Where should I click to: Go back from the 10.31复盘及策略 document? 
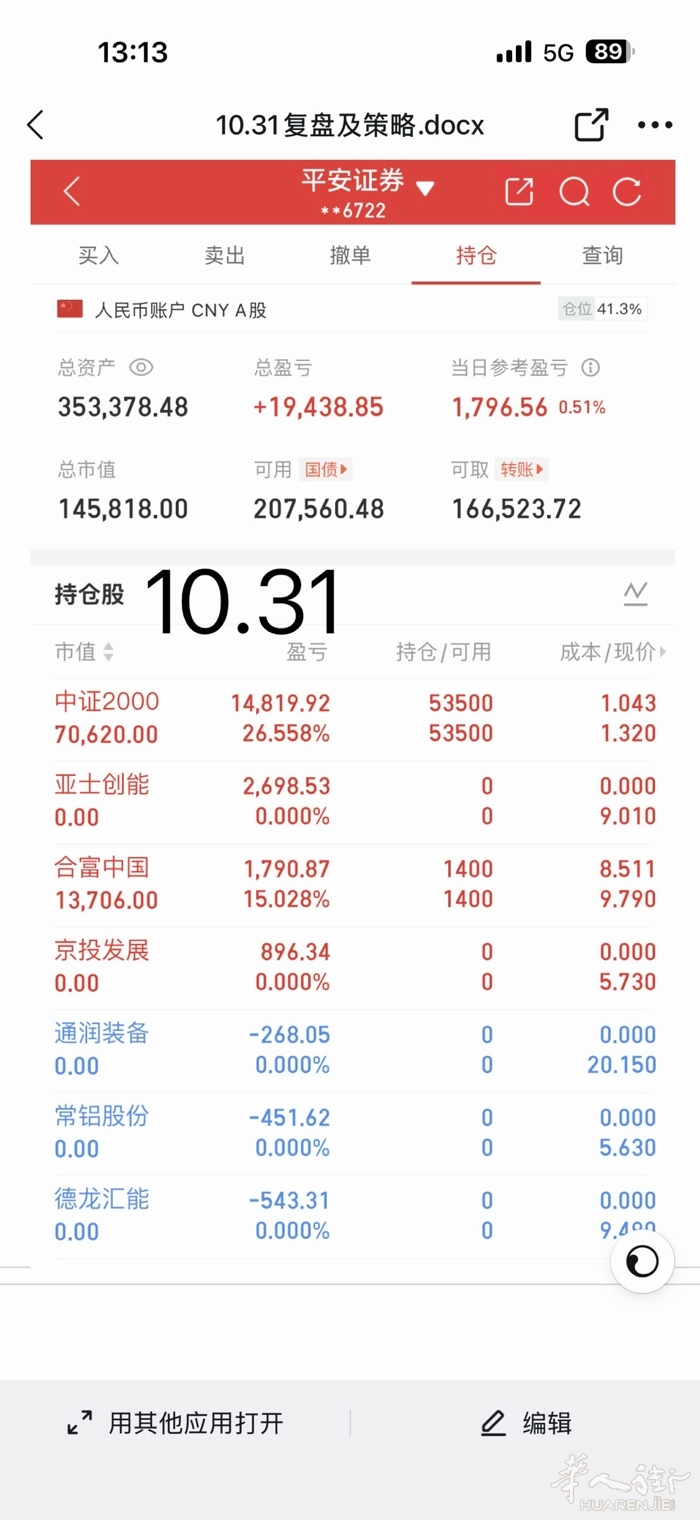click(36, 125)
